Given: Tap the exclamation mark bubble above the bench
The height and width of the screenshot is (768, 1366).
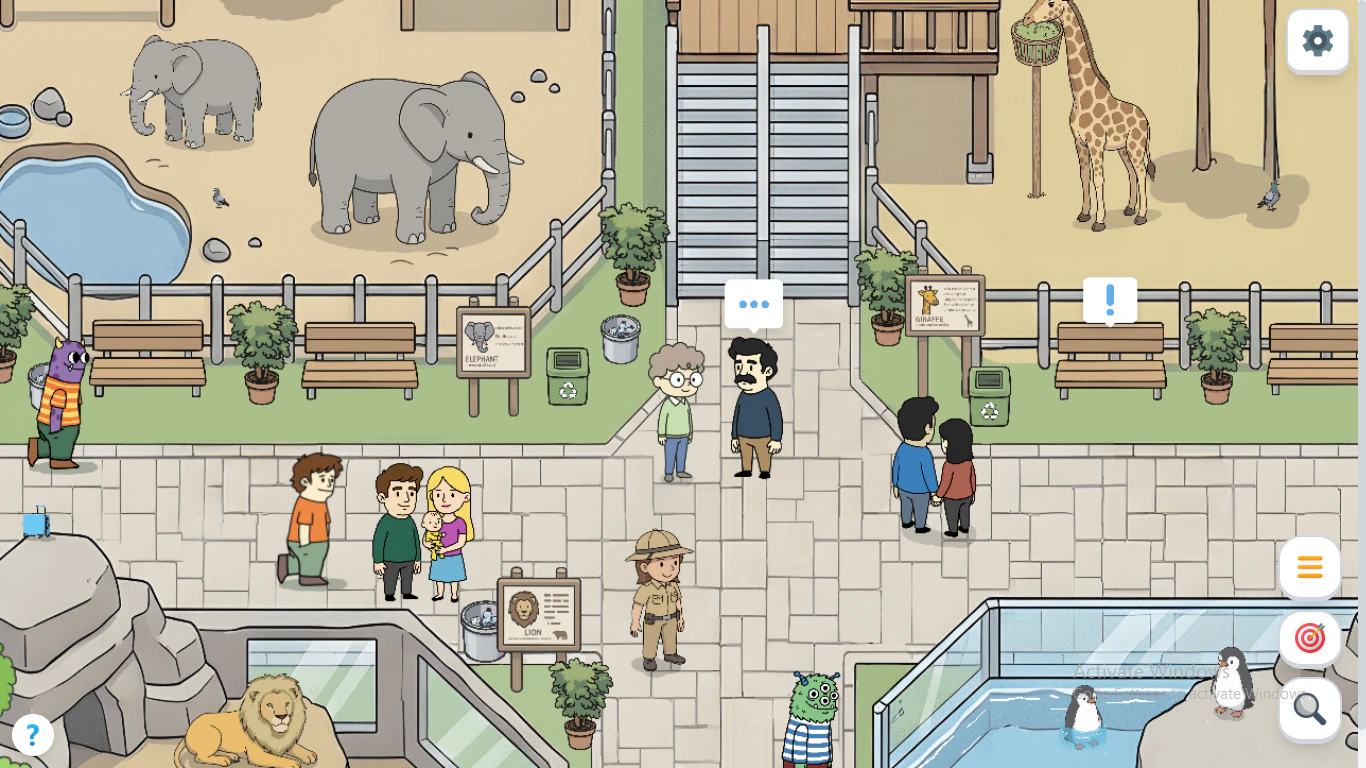Looking at the screenshot, I should point(1110,302).
